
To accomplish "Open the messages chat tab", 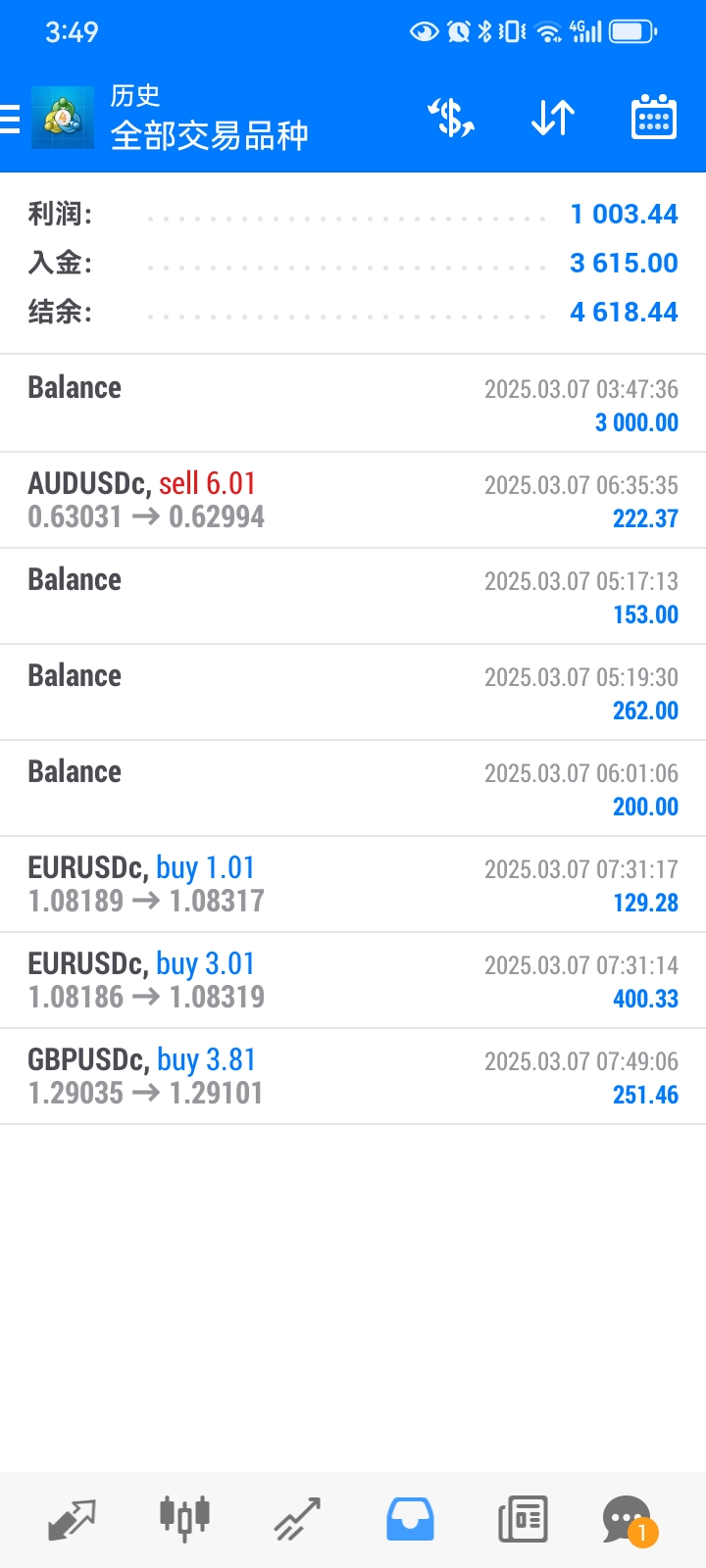I will 629,1521.
